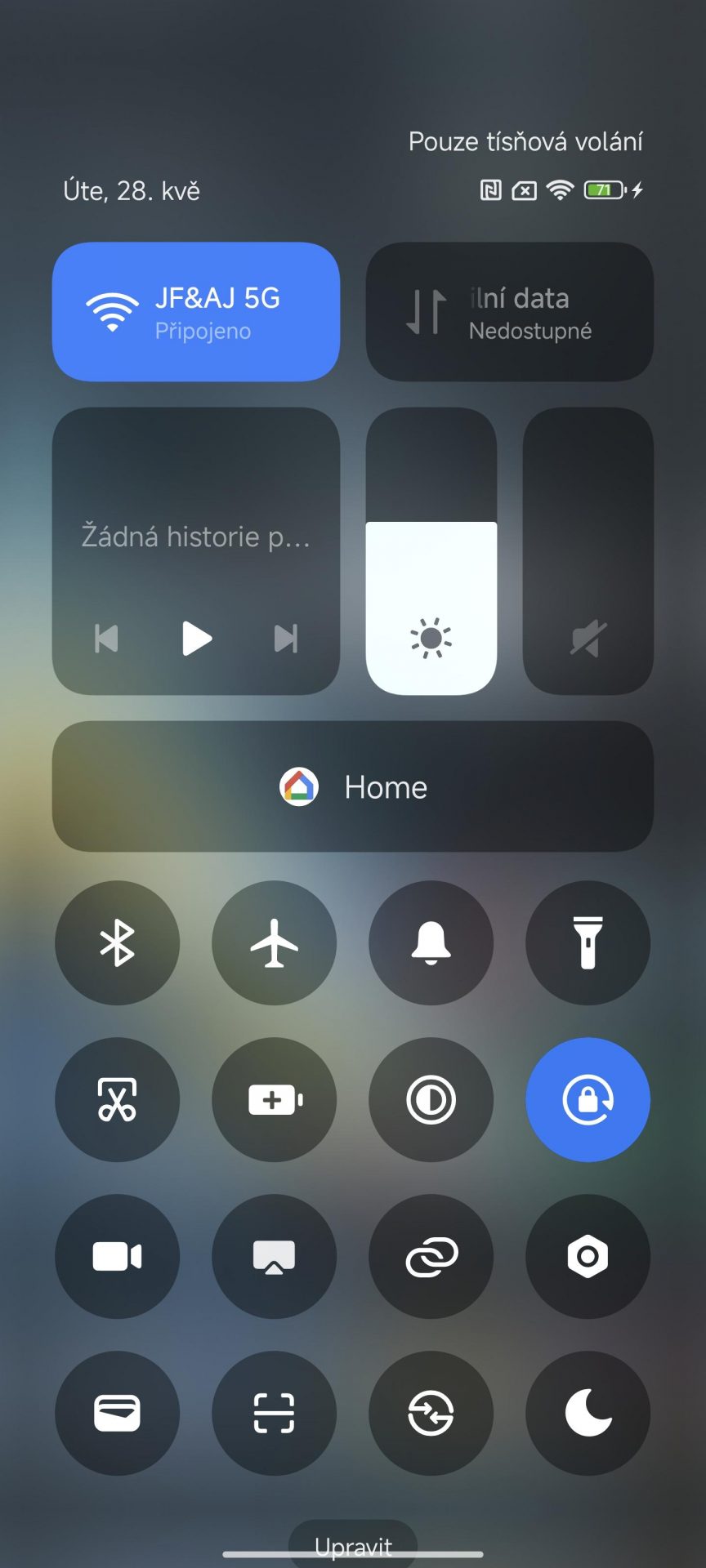Screen dimensions: 706x1568
Task: Open the cast screen tile
Action: pos(274,1256)
